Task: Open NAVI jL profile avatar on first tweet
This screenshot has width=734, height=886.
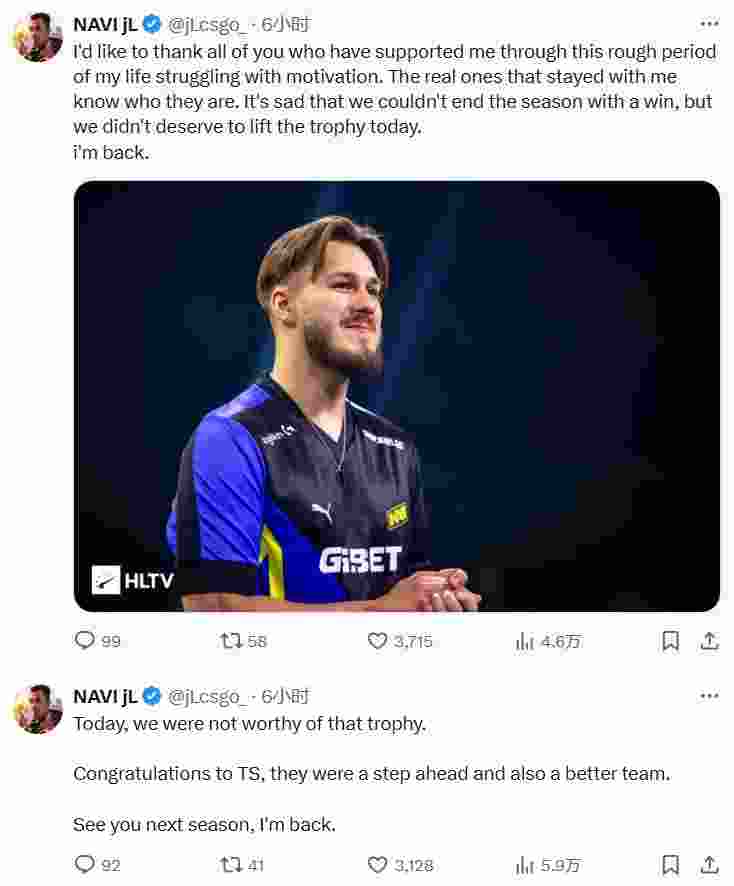Action: (x=38, y=38)
